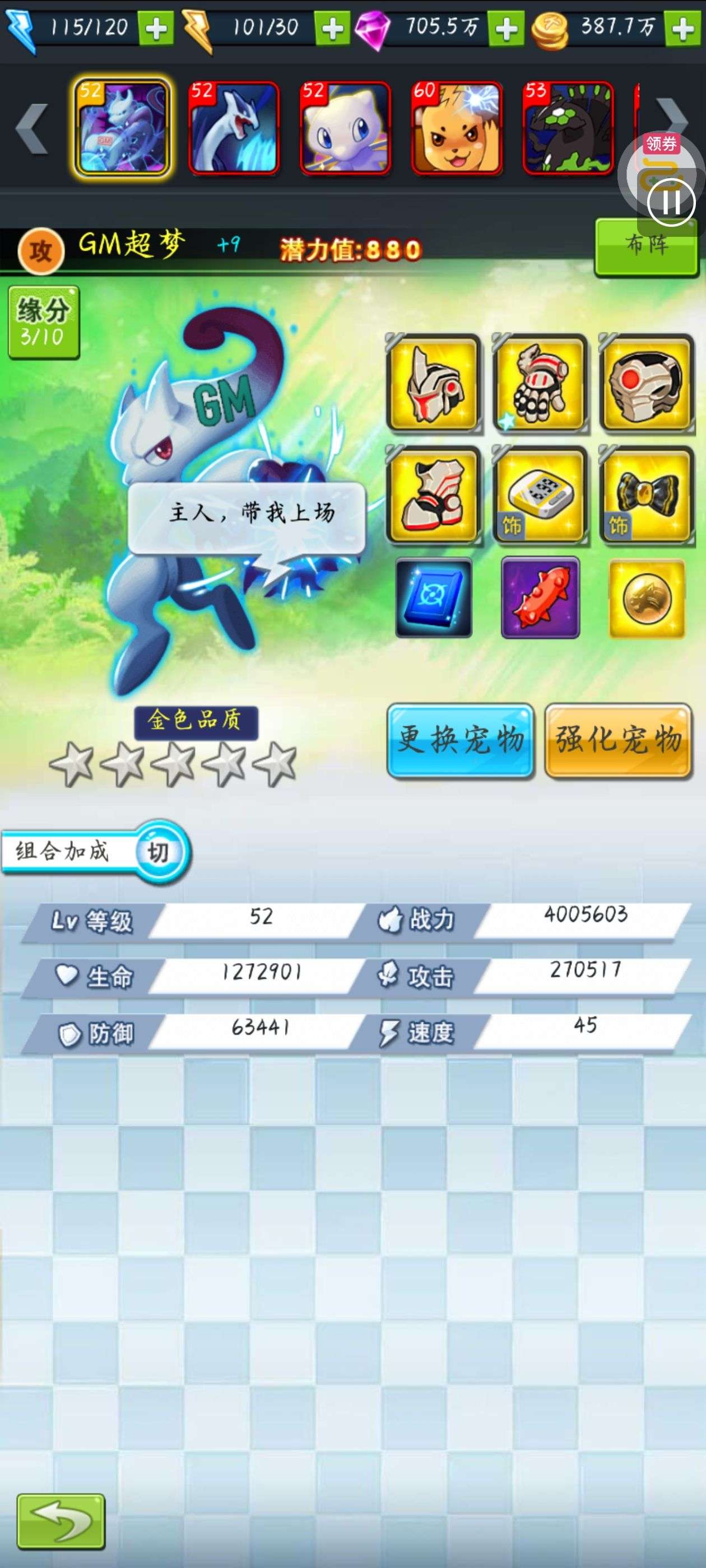Screen dimensions: 706x1568
Task: Add more gold coins with plus
Action: [x=682, y=29]
